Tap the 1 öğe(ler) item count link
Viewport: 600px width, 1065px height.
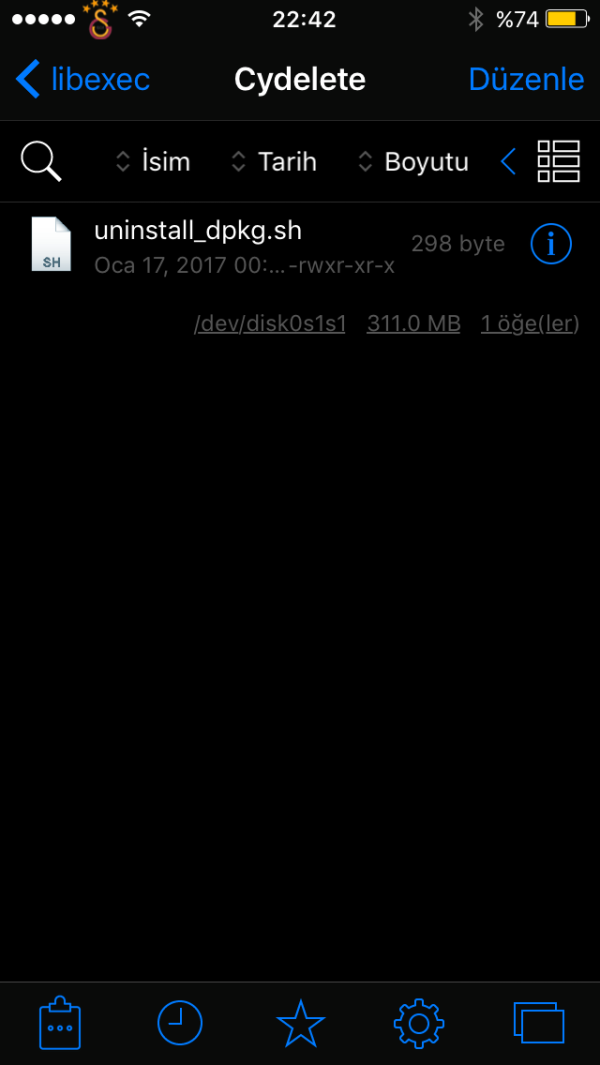pos(529,324)
